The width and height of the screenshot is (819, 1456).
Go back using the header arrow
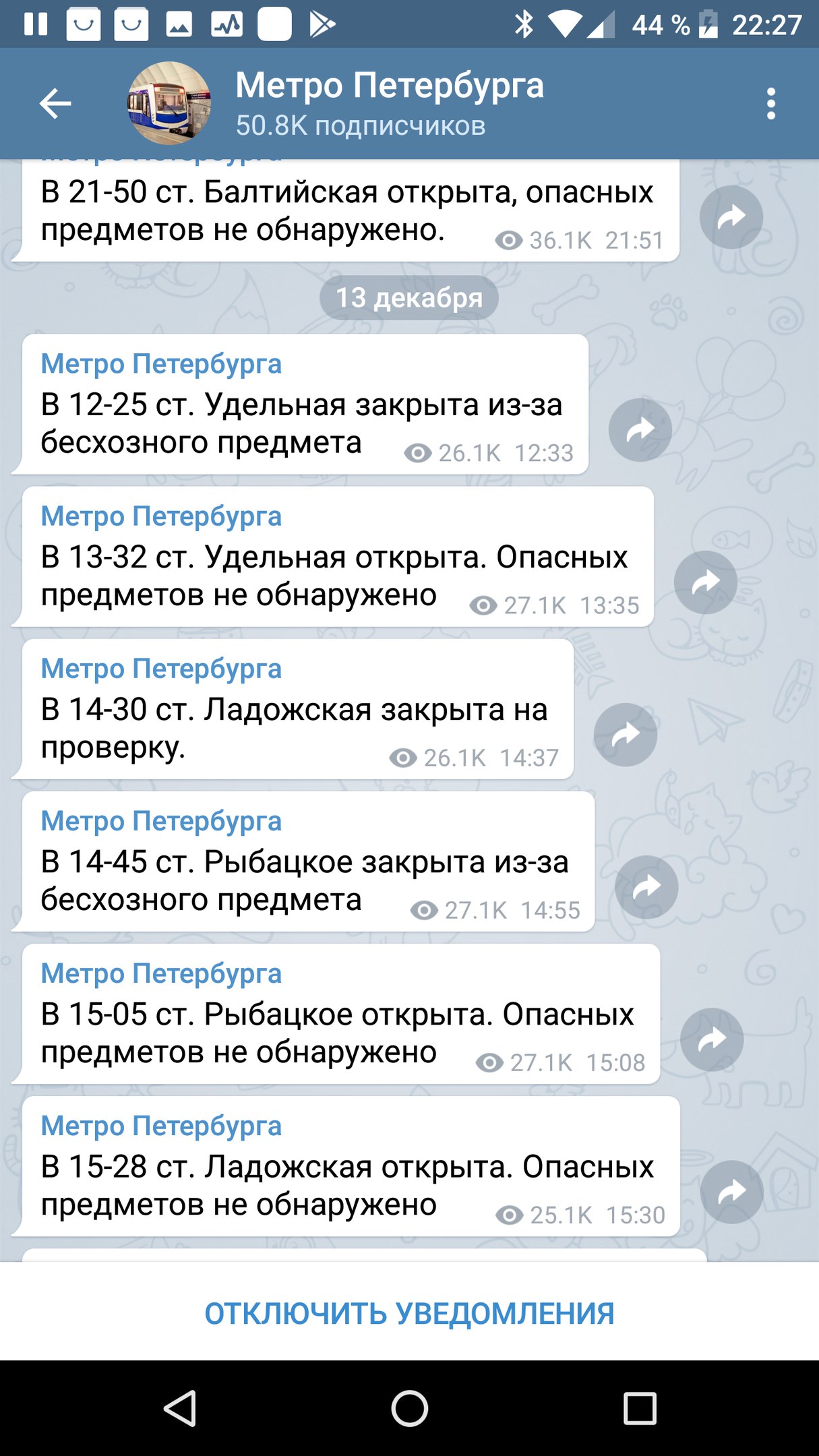point(55,104)
